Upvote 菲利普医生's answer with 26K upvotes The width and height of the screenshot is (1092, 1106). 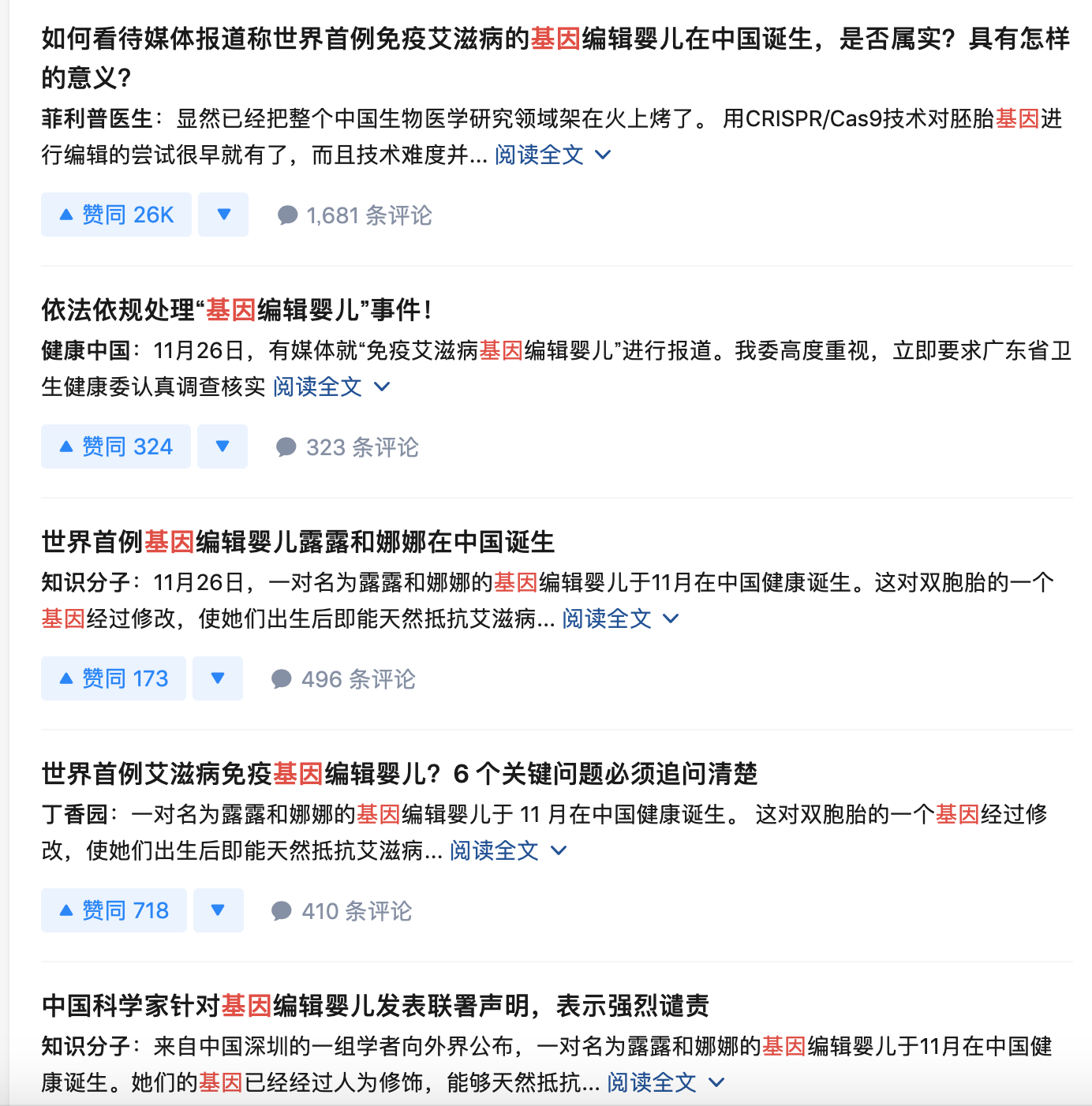tap(116, 215)
